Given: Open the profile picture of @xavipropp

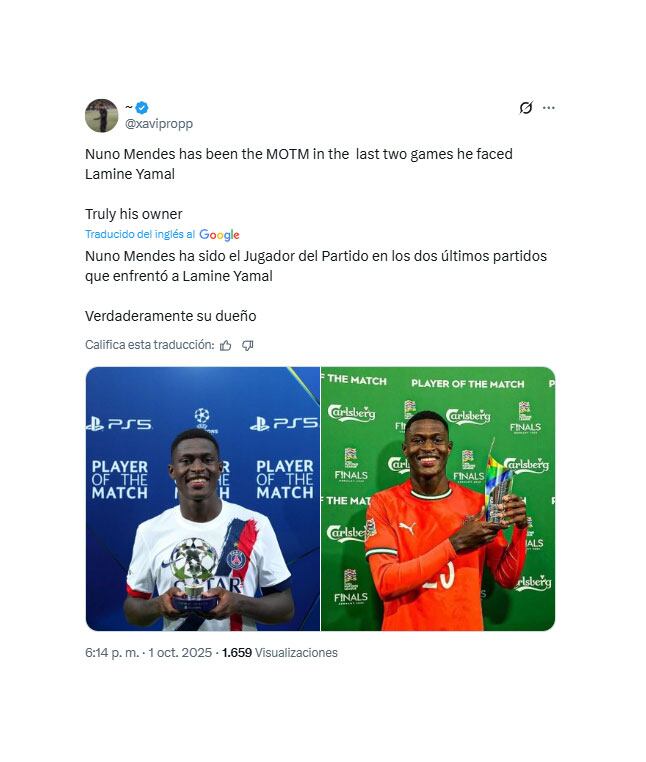Looking at the screenshot, I should 102,115.
